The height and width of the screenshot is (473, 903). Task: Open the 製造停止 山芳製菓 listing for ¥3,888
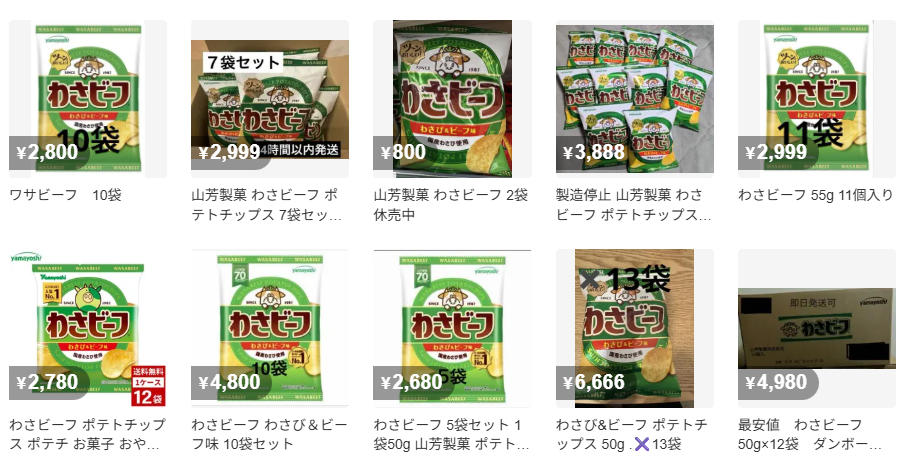(635, 100)
